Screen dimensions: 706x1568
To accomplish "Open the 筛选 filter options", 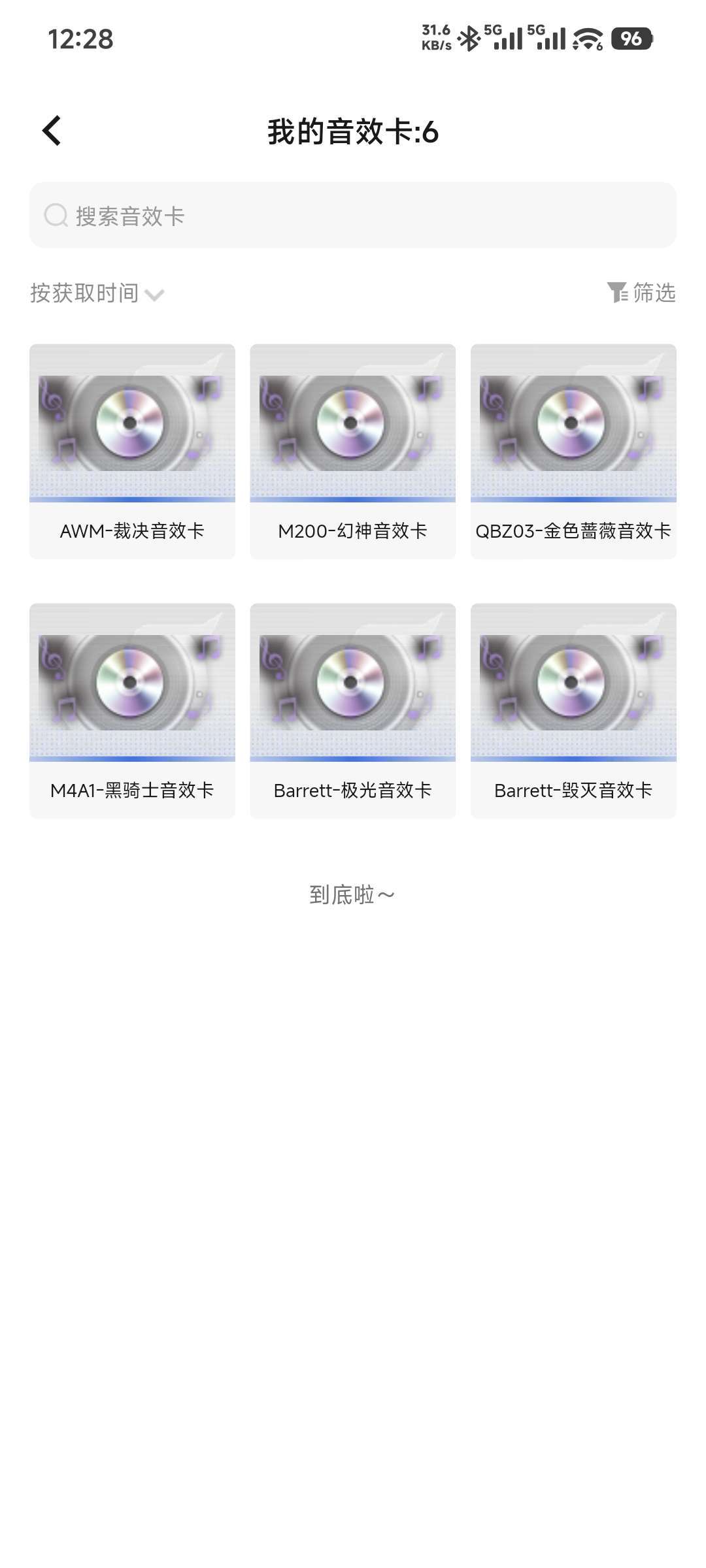I will (644, 293).
